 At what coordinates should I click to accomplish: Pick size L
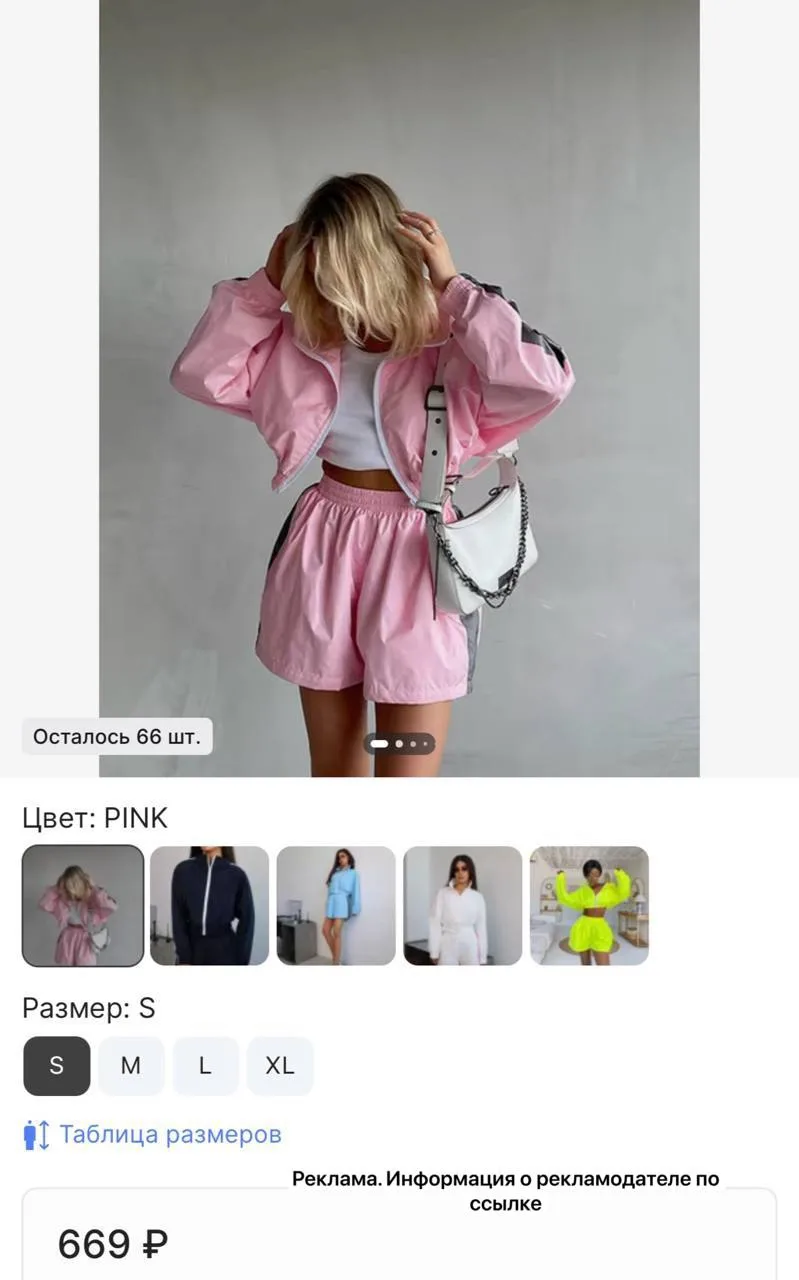tap(205, 1066)
